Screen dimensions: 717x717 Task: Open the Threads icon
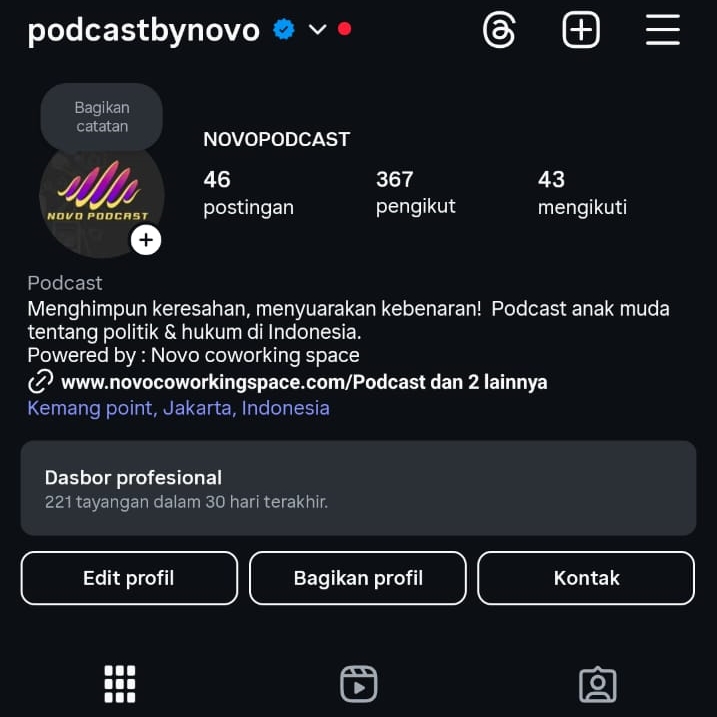pyautogui.click(x=499, y=30)
